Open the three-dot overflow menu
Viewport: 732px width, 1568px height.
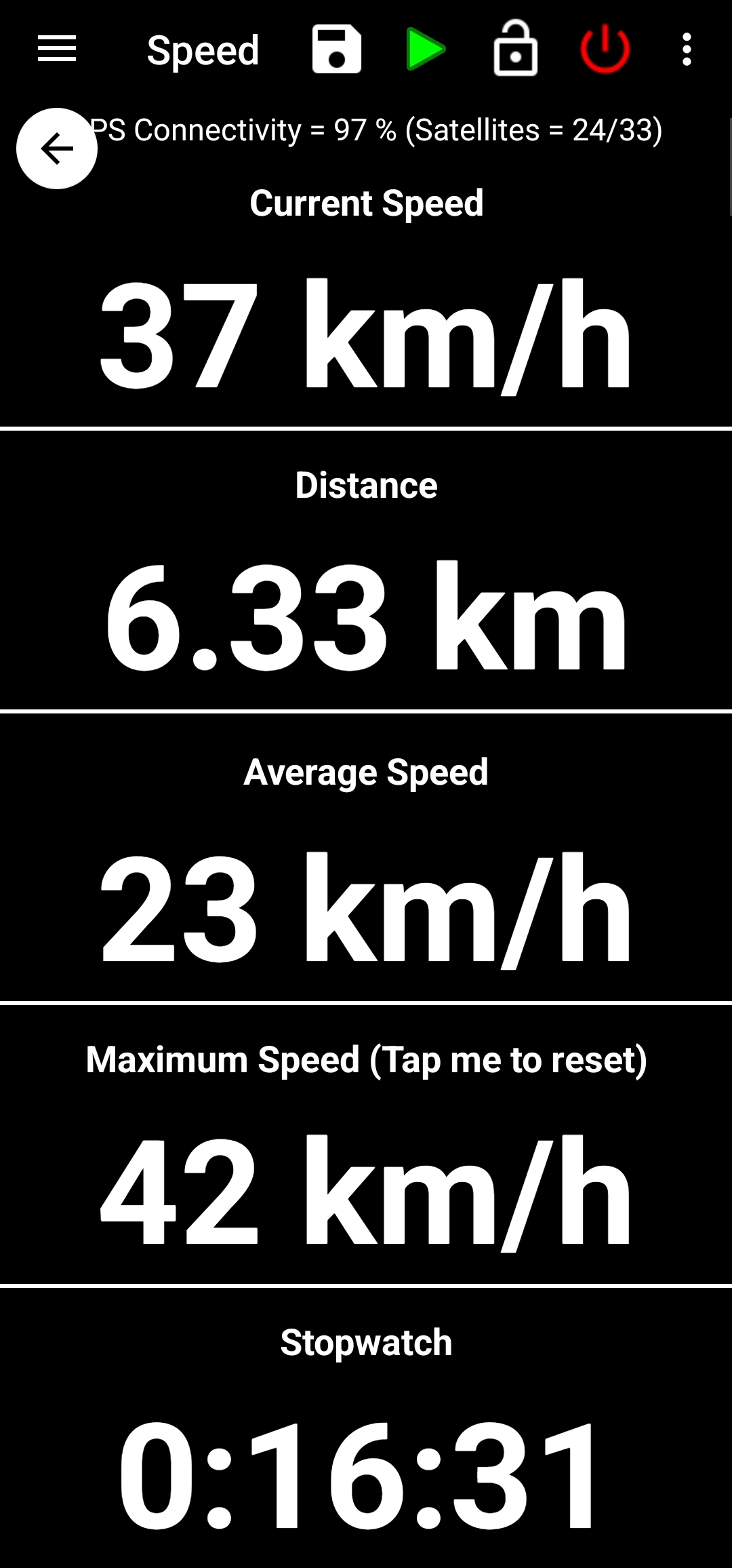[687, 50]
